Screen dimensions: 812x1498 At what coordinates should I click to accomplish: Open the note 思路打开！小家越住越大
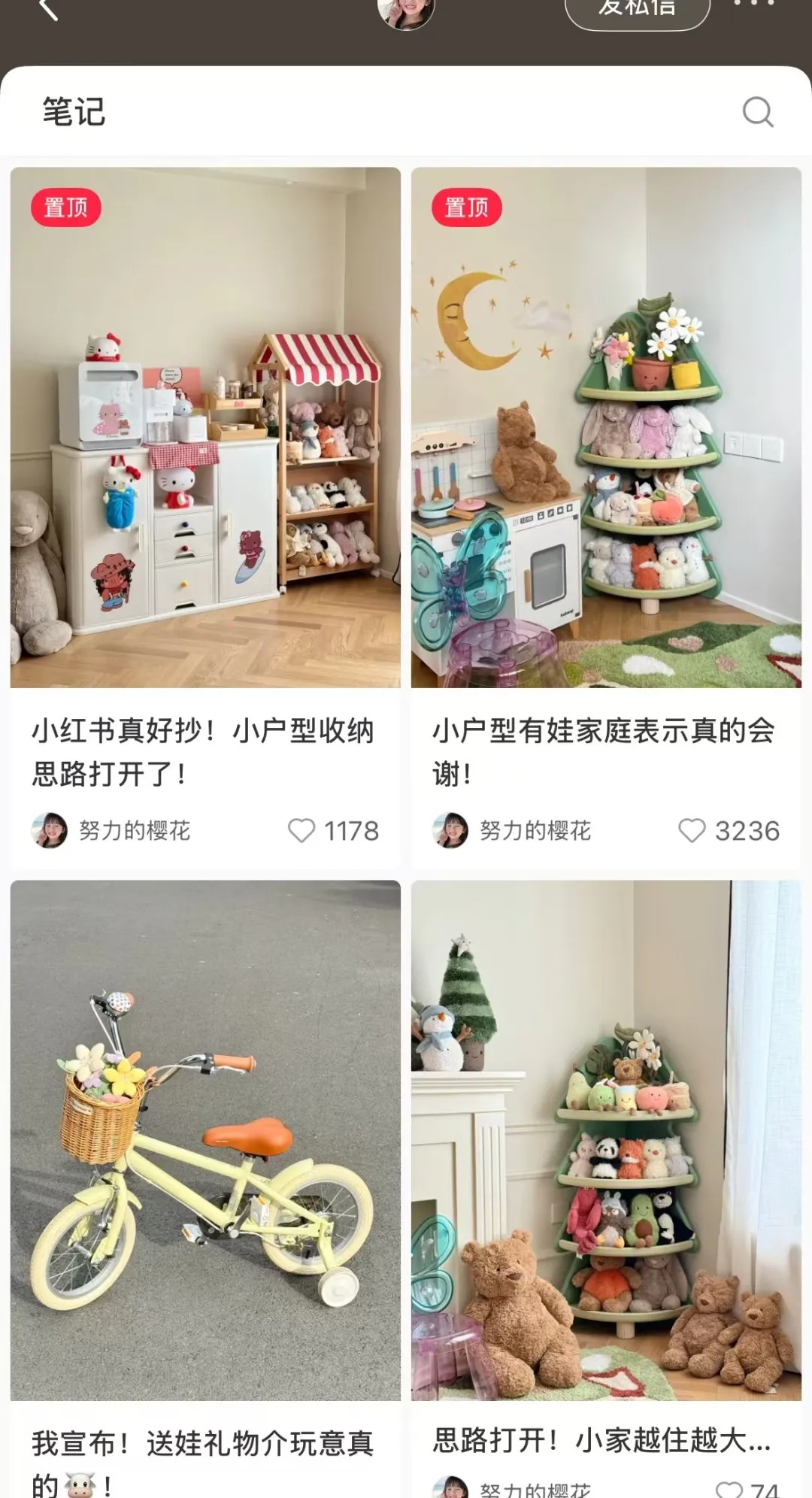coord(606,1140)
